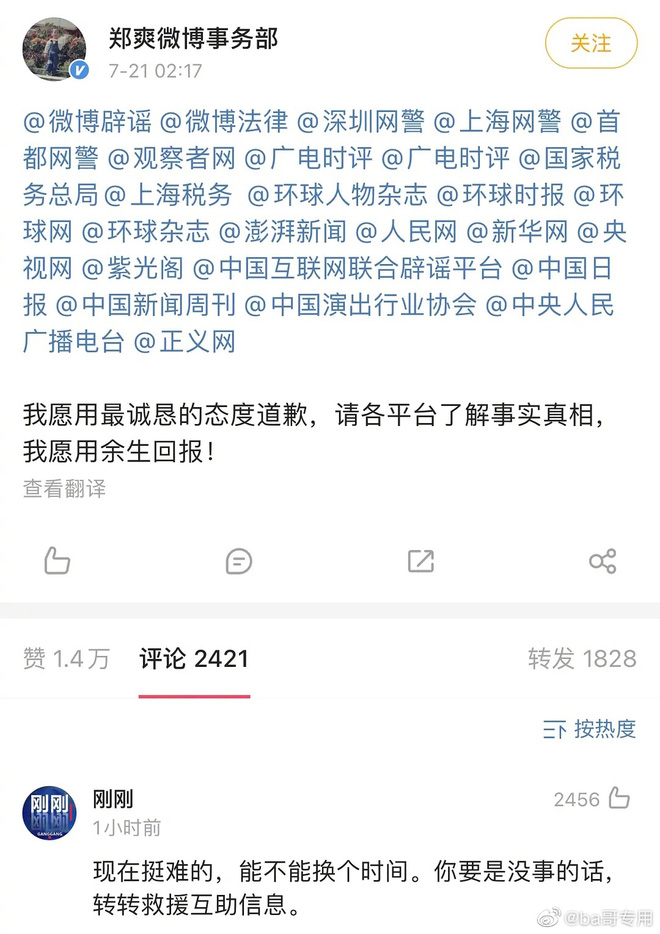Like the comment from 刚刚
The image size is (660, 934).
[619, 798]
